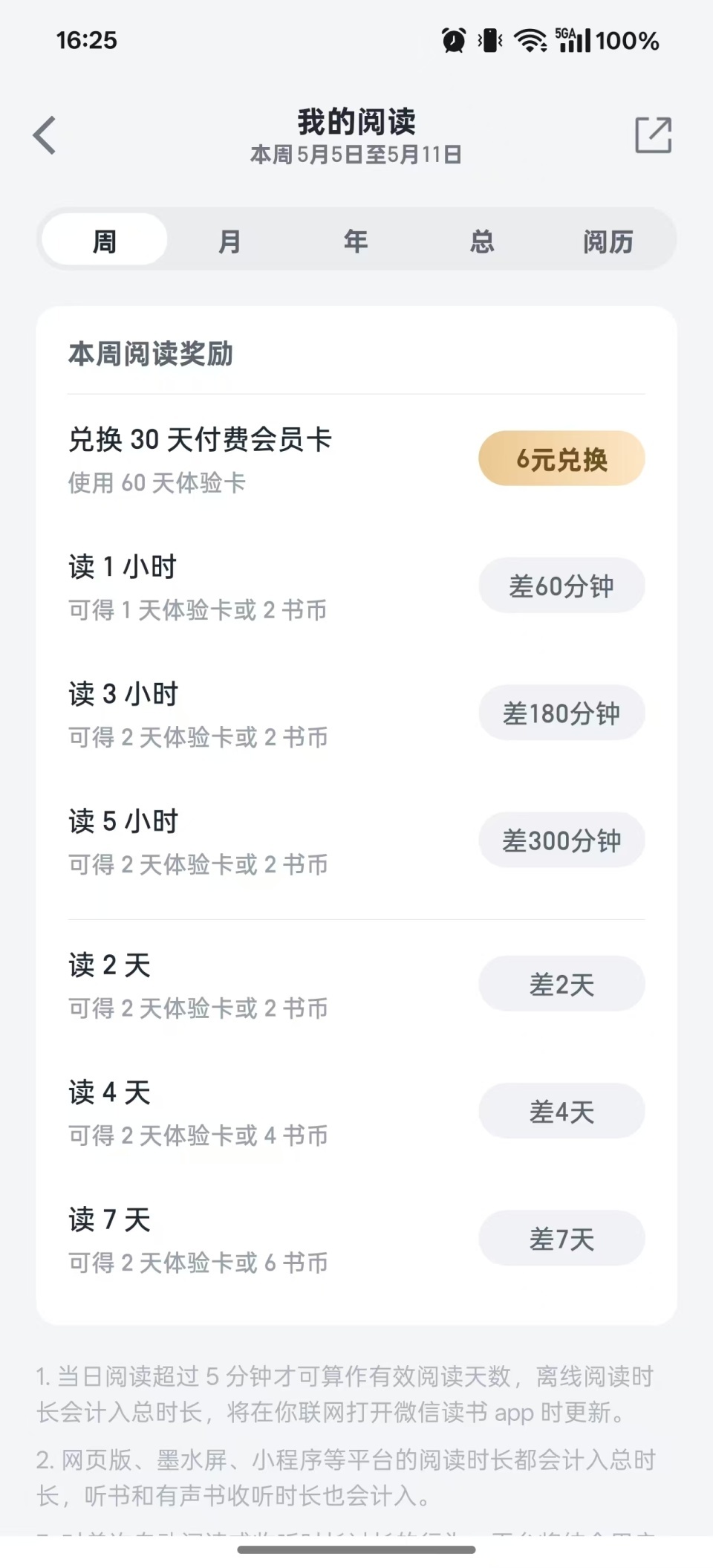Switch to the 年 tab
The image size is (713, 1568).
[356, 240]
